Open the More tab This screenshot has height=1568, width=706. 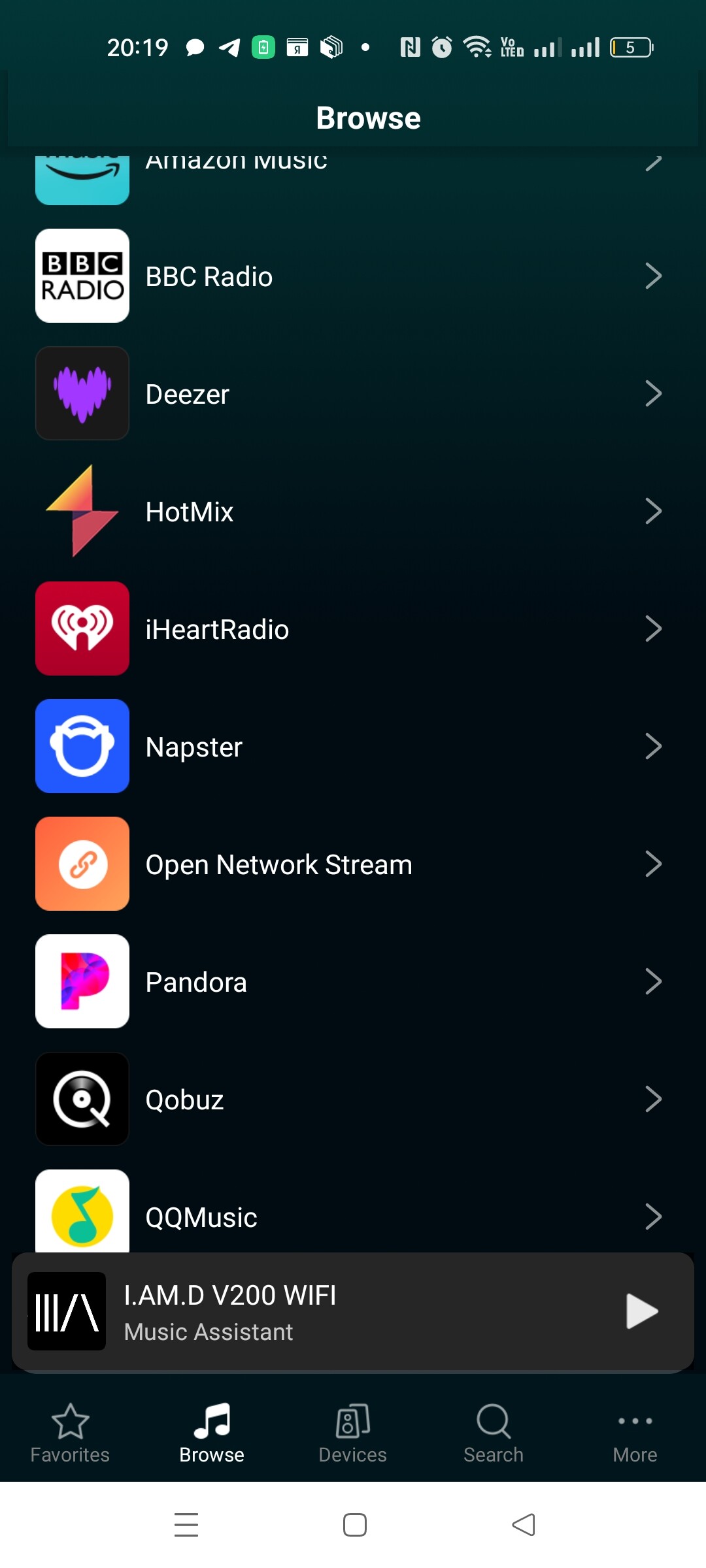[x=635, y=1433]
